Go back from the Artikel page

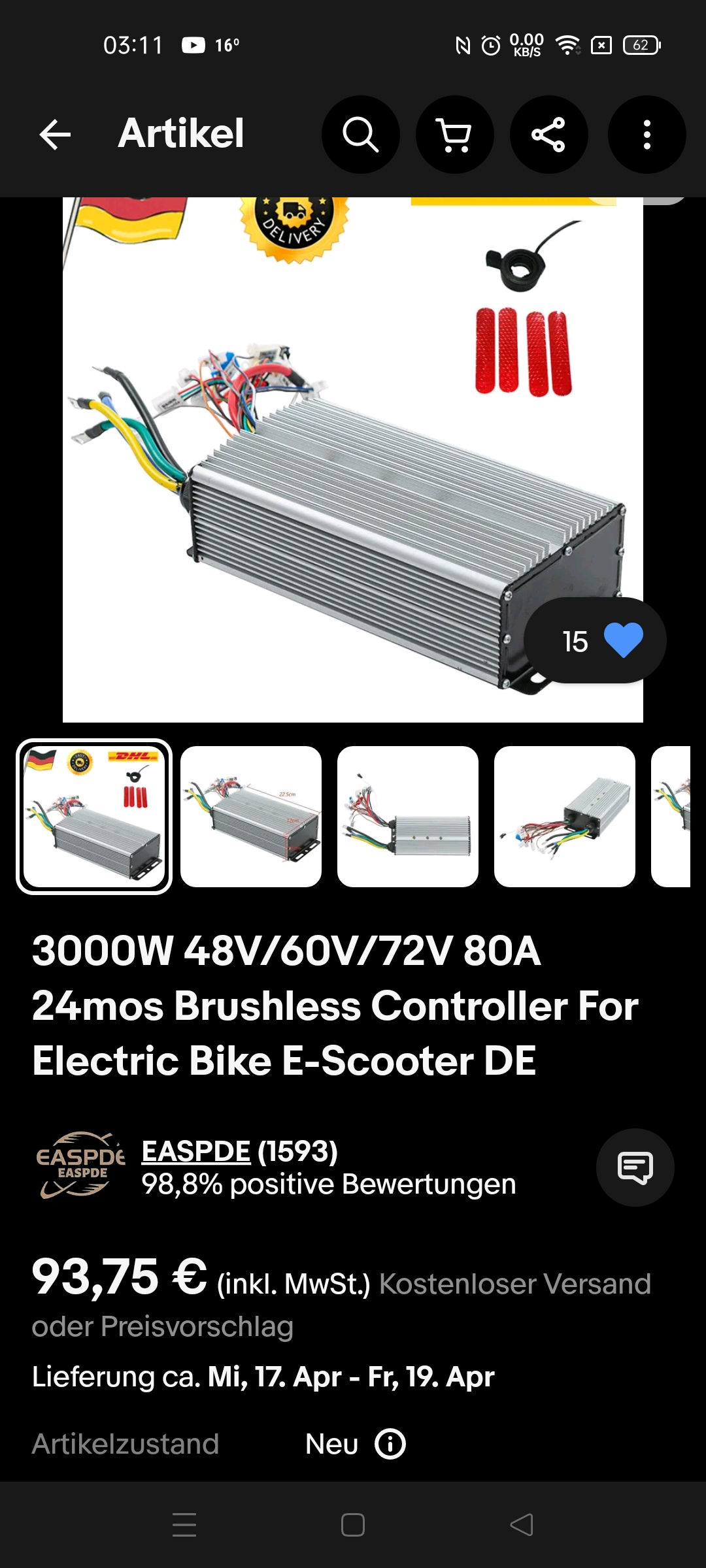pyautogui.click(x=55, y=135)
